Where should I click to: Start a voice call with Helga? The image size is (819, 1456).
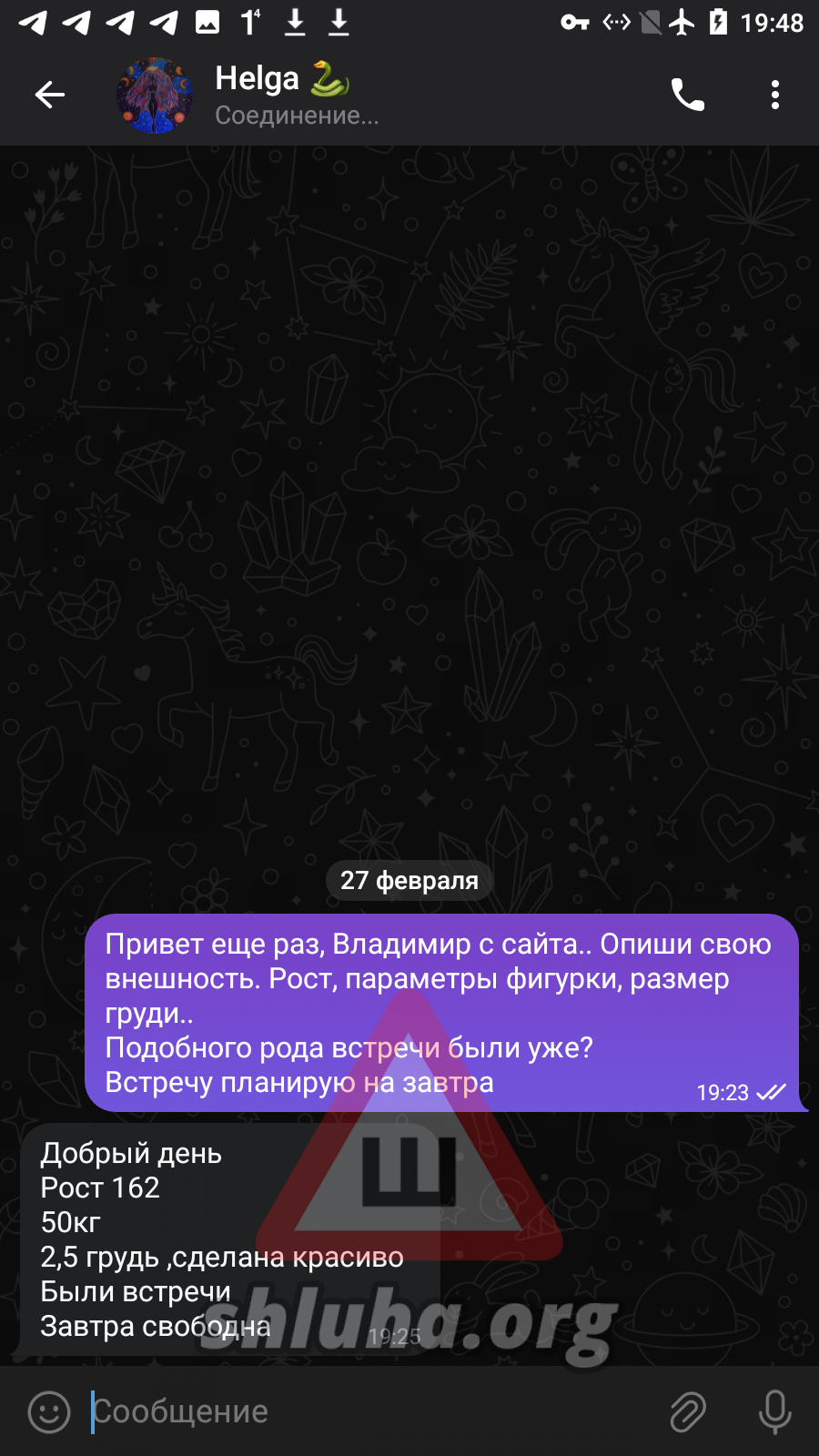click(x=687, y=95)
